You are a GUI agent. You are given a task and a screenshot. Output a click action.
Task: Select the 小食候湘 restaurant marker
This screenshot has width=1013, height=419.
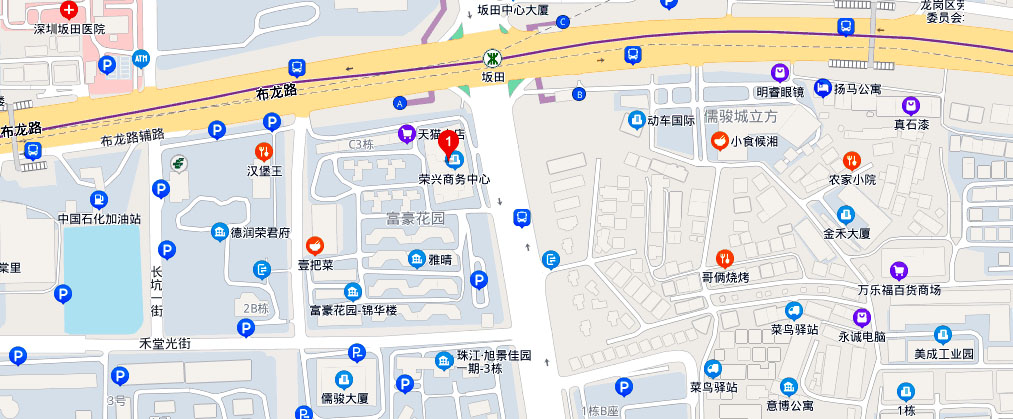click(718, 142)
